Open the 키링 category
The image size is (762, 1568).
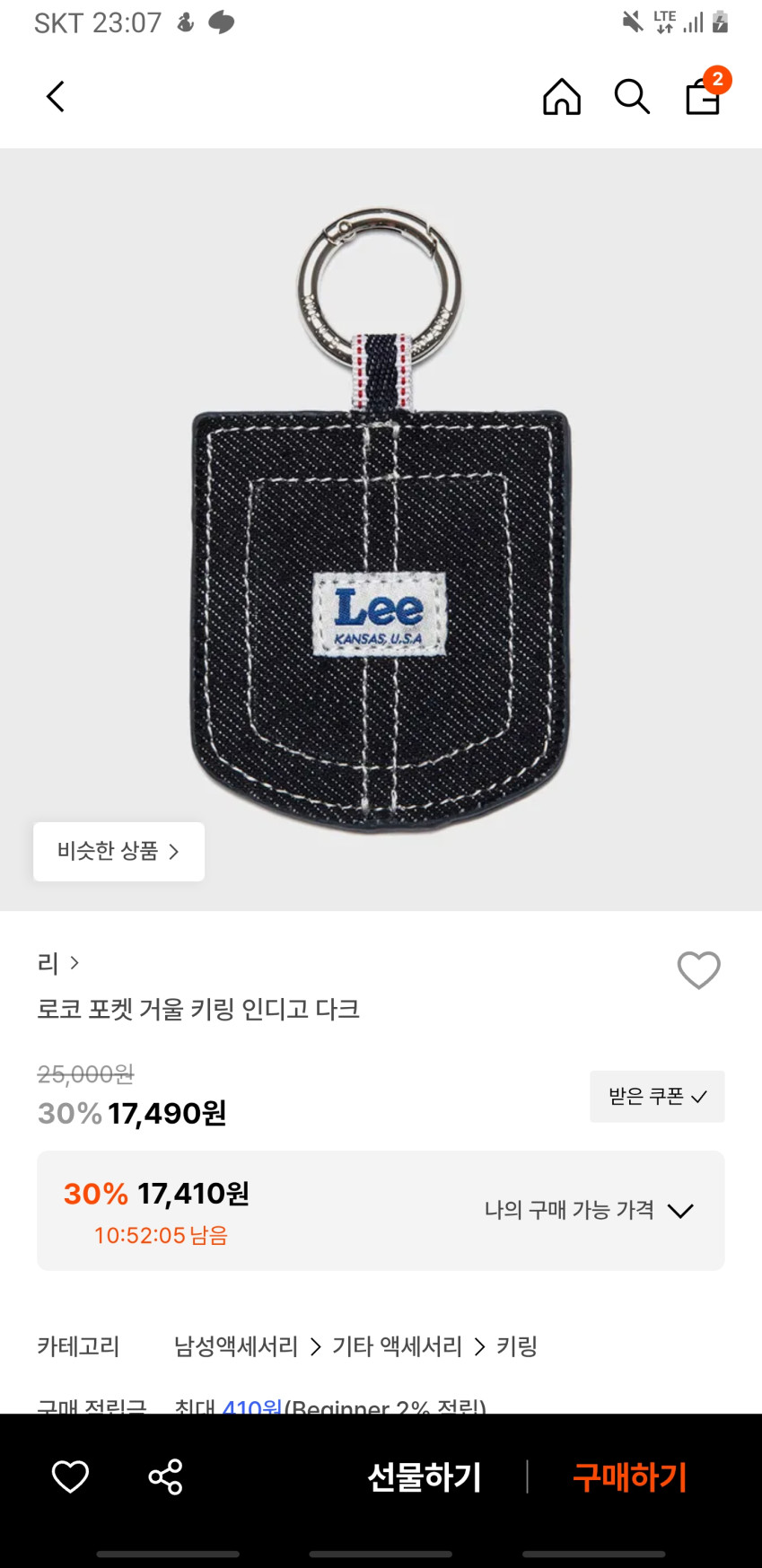pyautogui.click(x=517, y=1346)
